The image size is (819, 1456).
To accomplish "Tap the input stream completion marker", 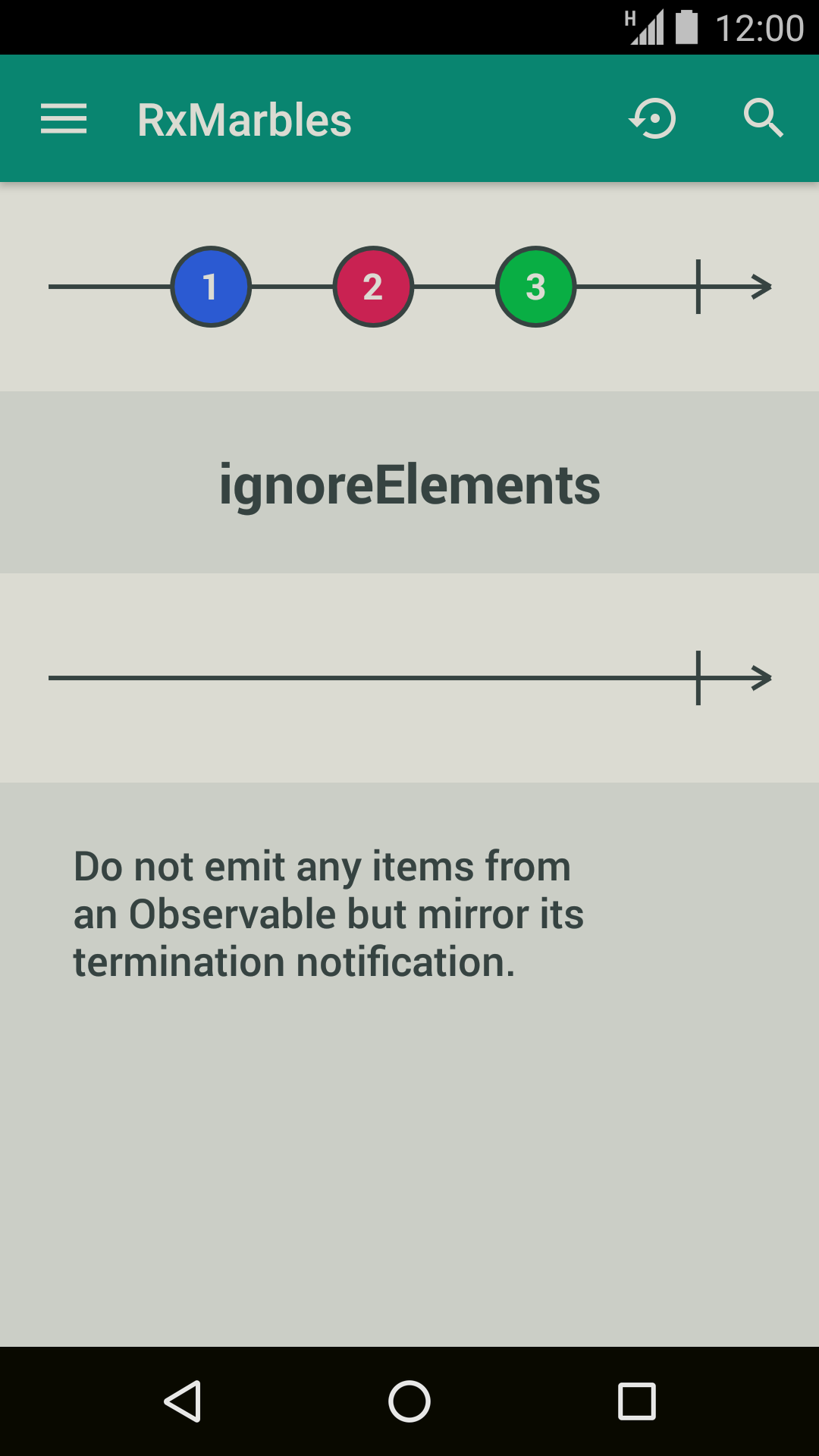I will [698, 287].
